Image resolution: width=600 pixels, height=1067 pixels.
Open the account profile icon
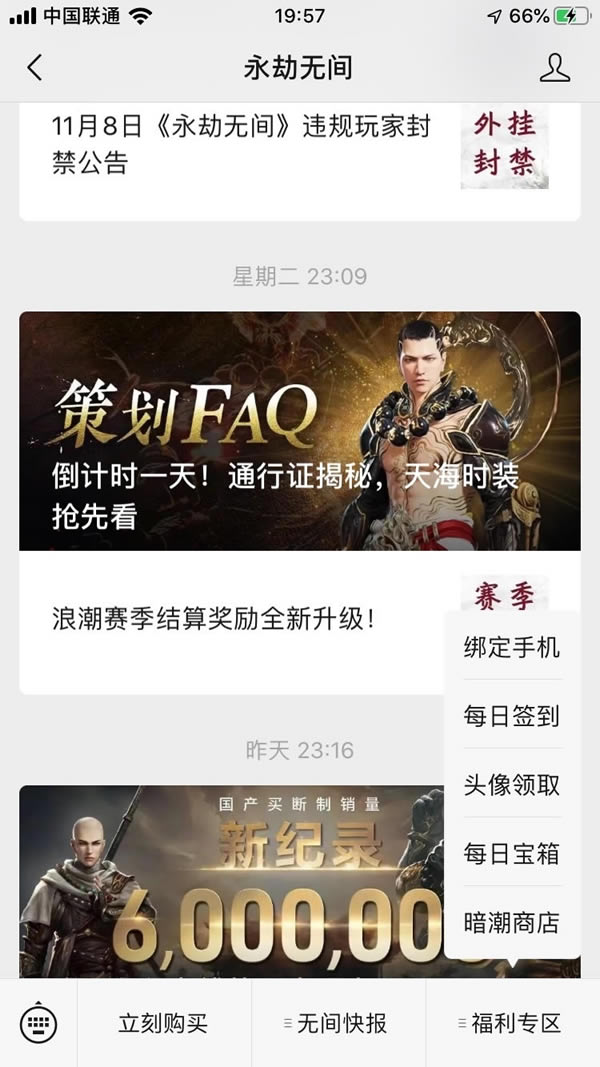[554, 68]
